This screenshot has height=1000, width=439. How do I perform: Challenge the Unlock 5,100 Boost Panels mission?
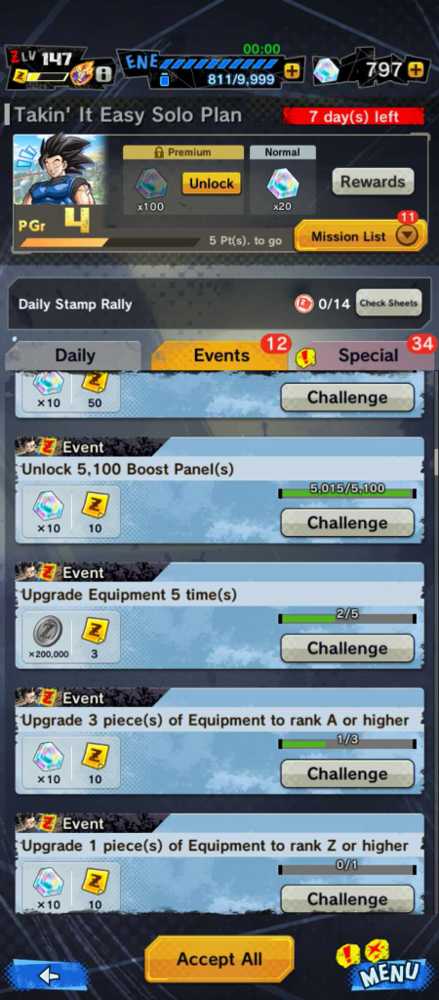tap(347, 523)
